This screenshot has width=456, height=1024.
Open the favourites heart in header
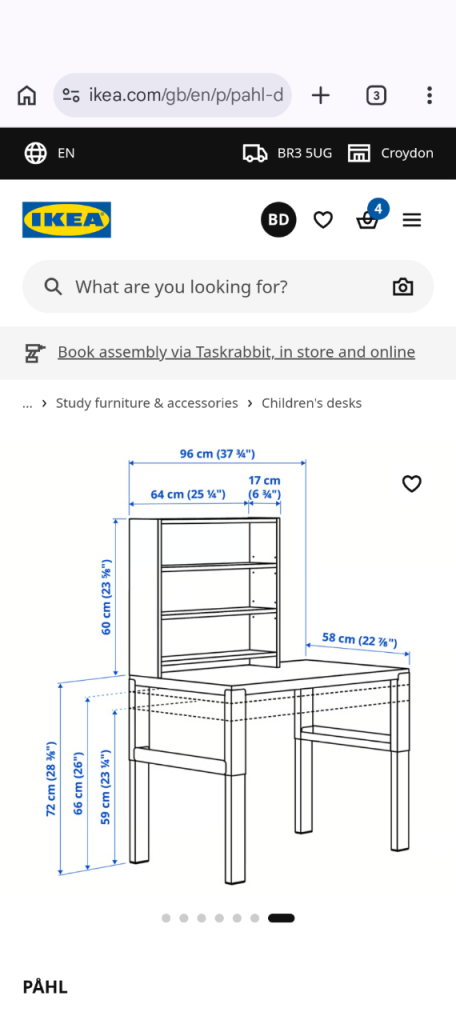click(323, 220)
